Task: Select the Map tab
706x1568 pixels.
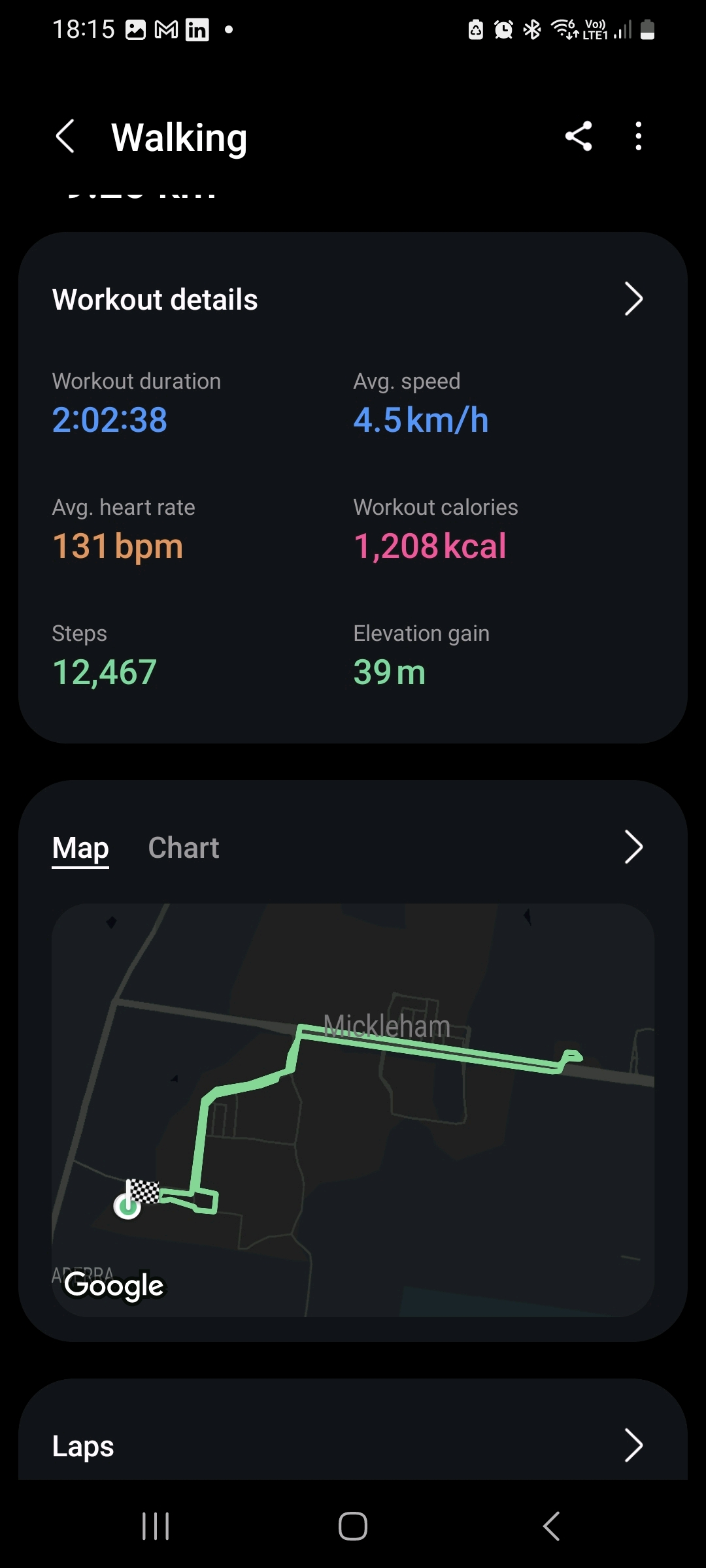Action: click(80, 848)
